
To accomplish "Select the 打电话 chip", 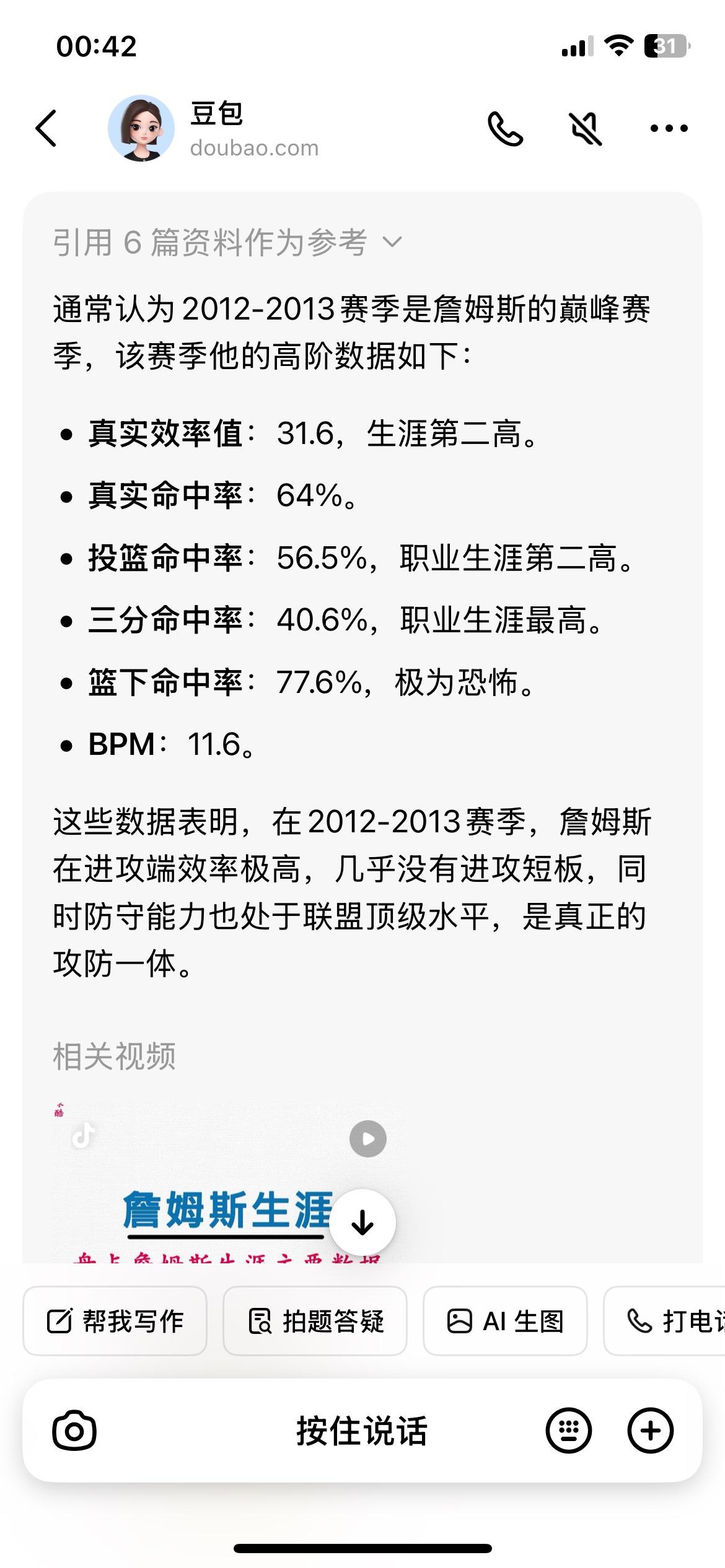I will [x=665, y=1321].
